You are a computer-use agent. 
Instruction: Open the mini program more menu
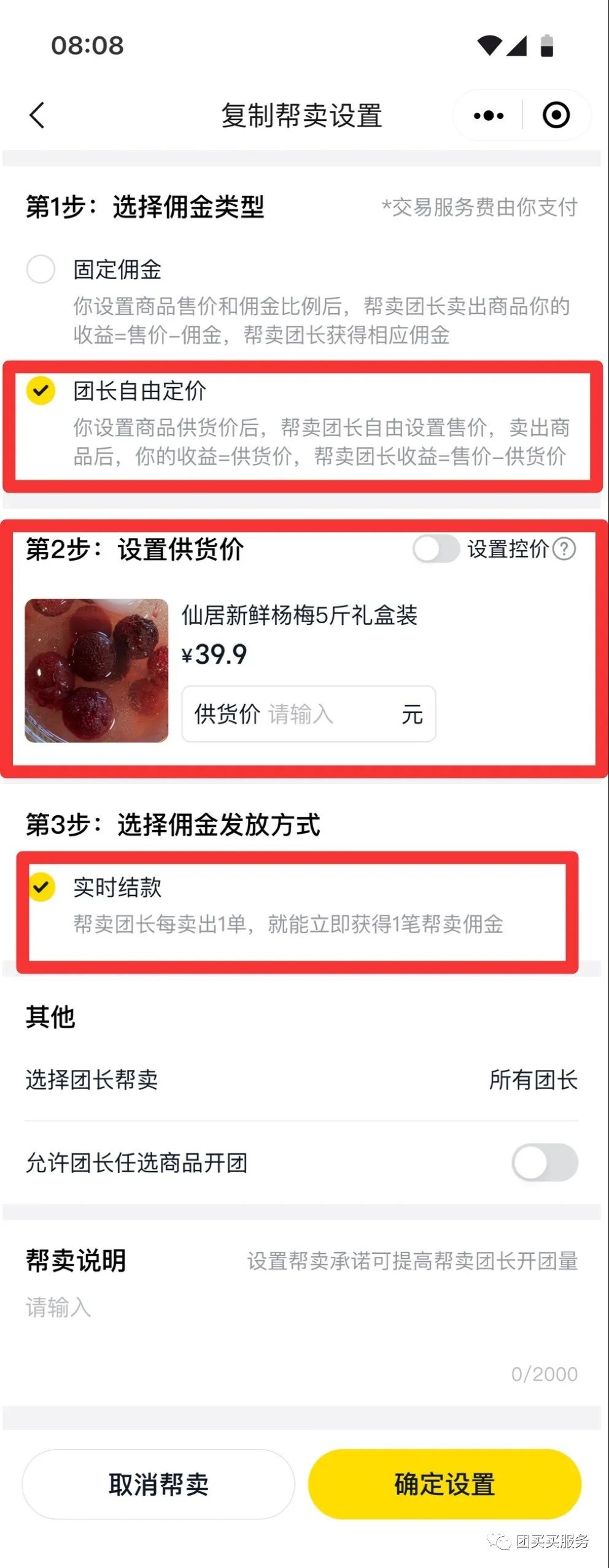pyautogui.click(x=488, y=115)
